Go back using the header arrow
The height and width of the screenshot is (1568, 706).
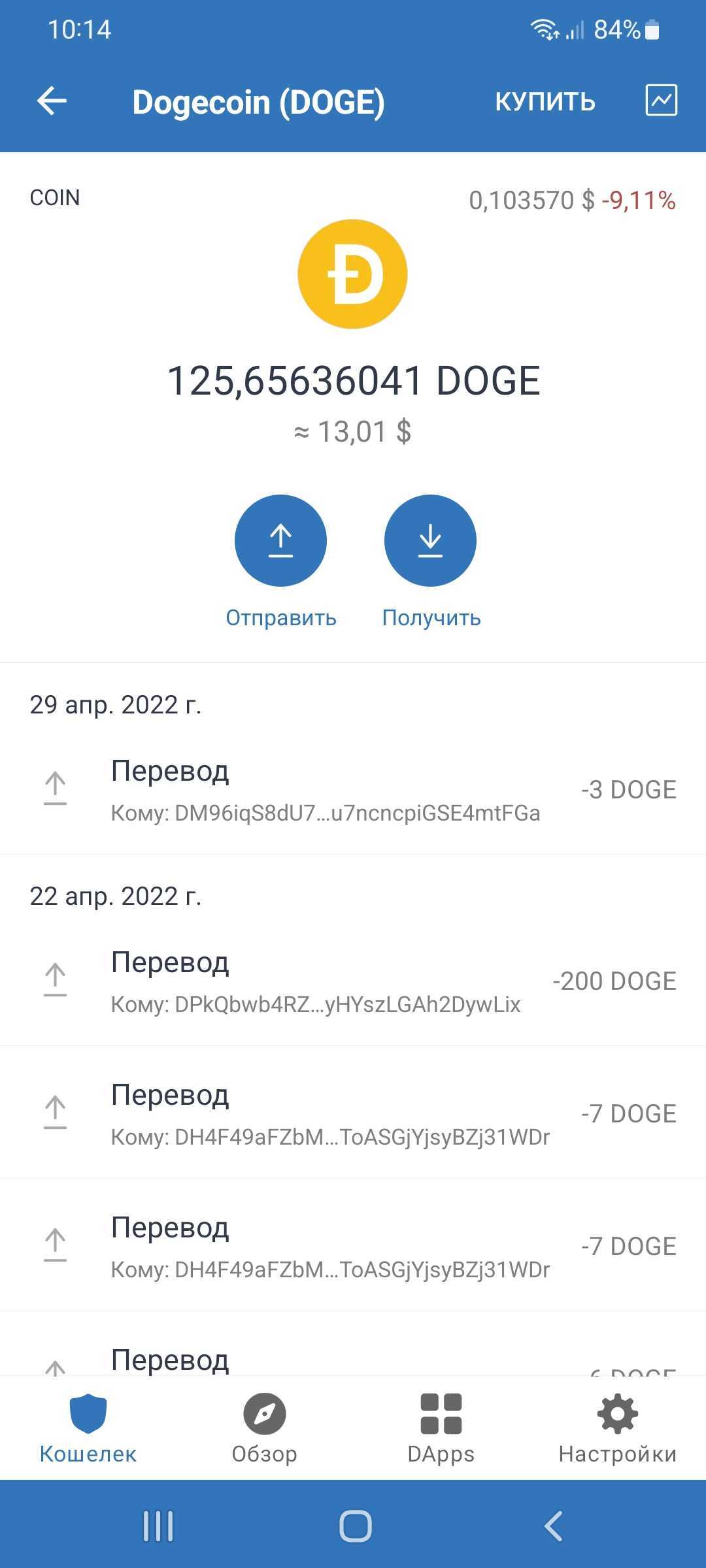[52, 101]
